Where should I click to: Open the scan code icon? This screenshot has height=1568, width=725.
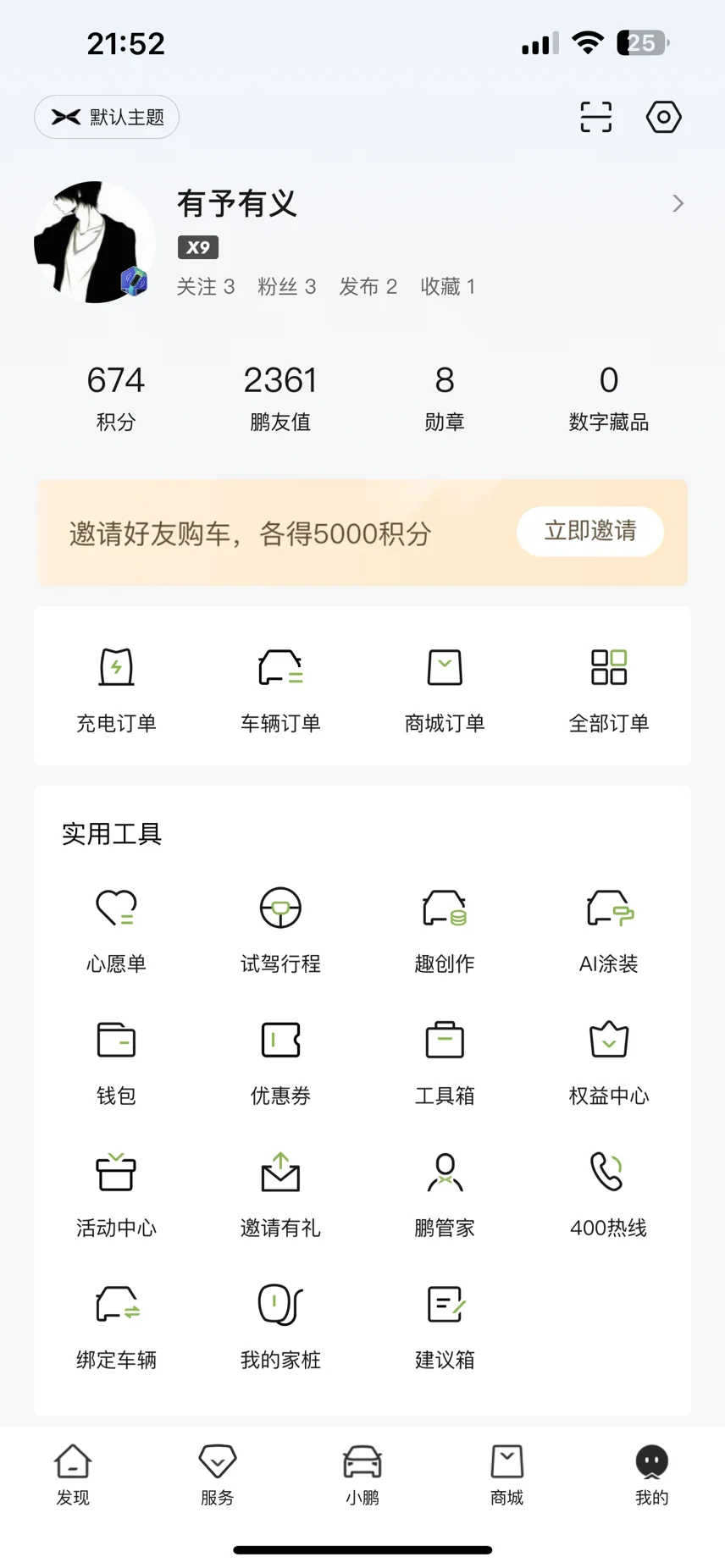click(x=595, y=117)
